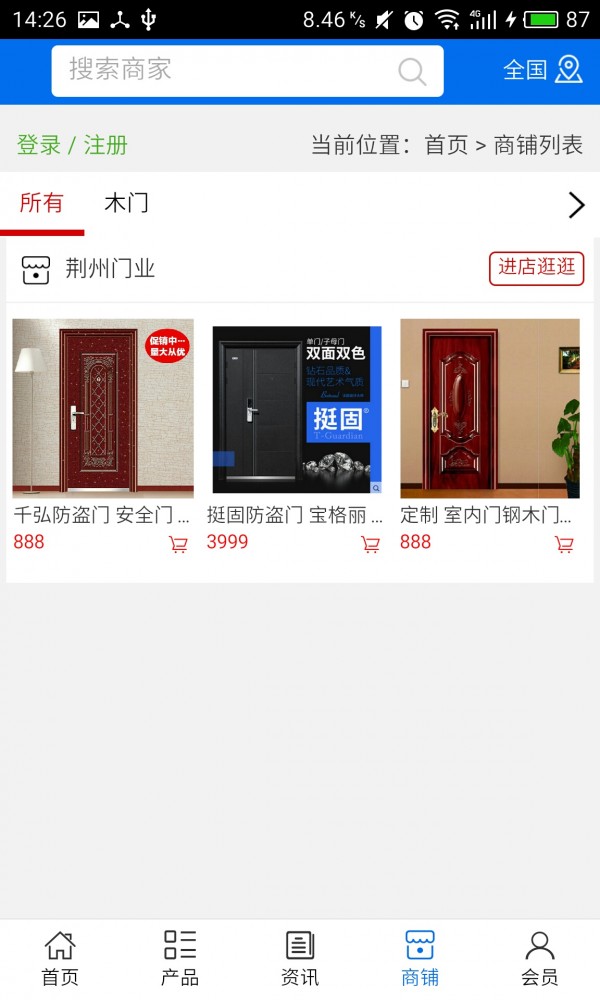The height and width of the screenshot is (1000, 600).
Task: Expand more categories with the right arrow
Action: tap(575, 204)
